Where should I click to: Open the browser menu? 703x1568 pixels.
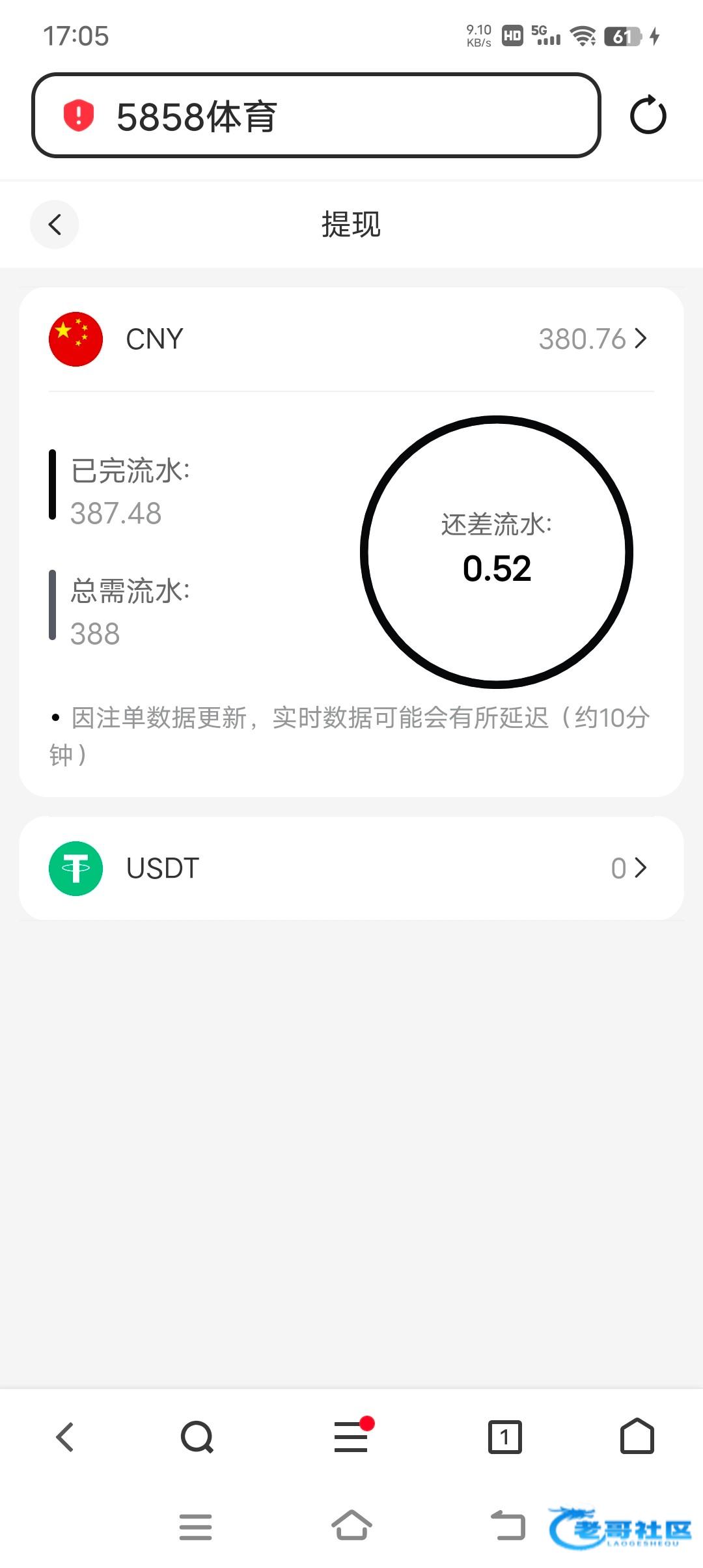click(351, 1436)
